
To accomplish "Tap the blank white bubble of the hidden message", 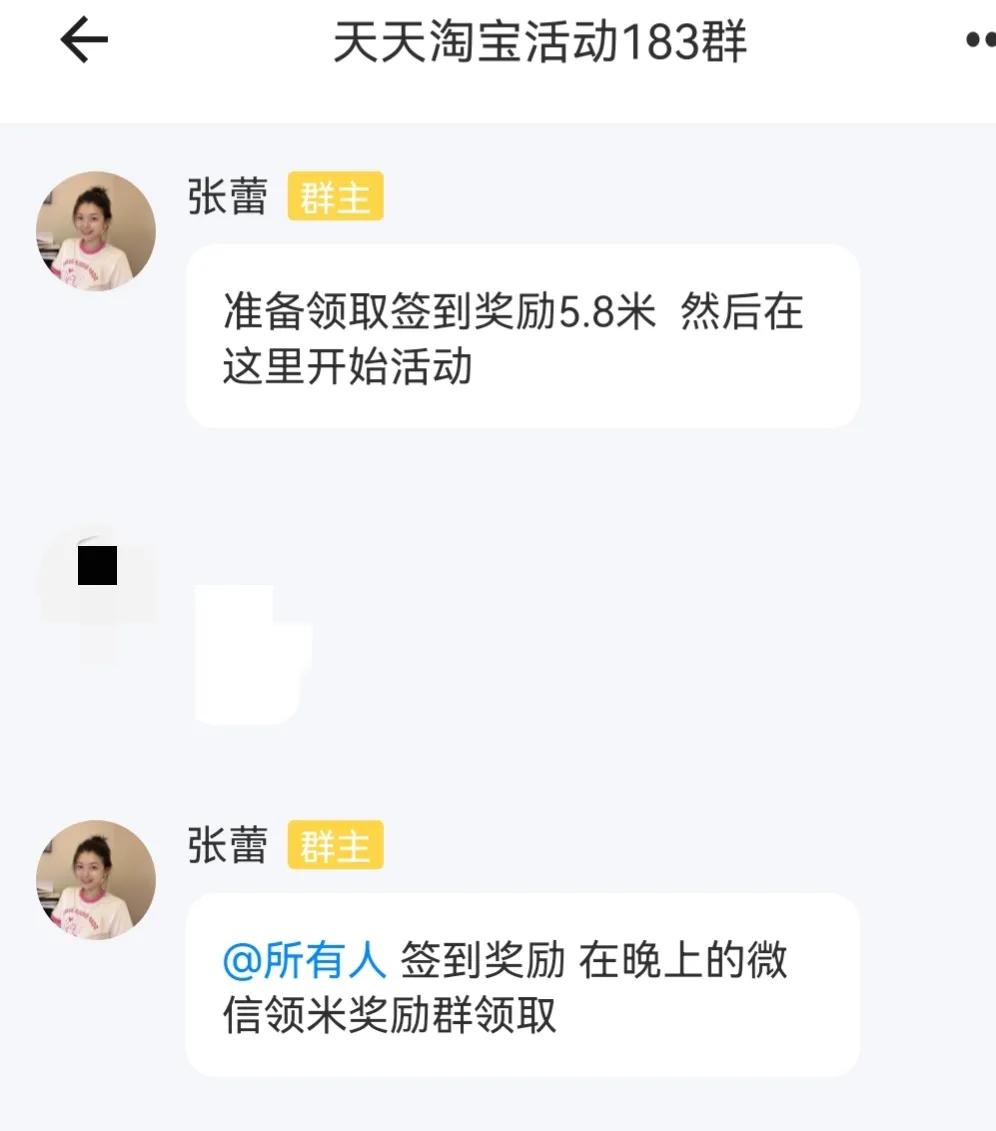I will click(x=251, y=655).
